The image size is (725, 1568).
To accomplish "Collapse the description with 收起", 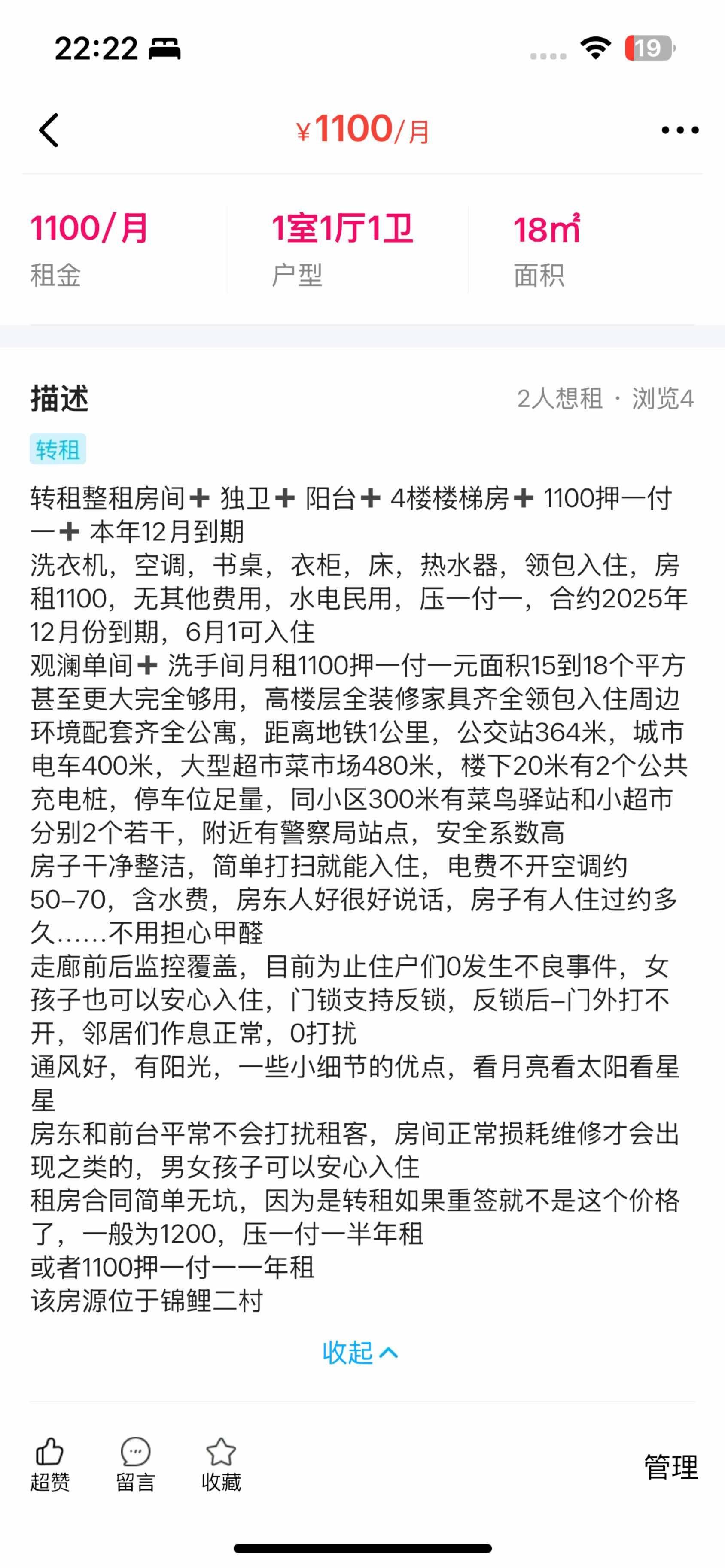I will [x=360, y=1353].
